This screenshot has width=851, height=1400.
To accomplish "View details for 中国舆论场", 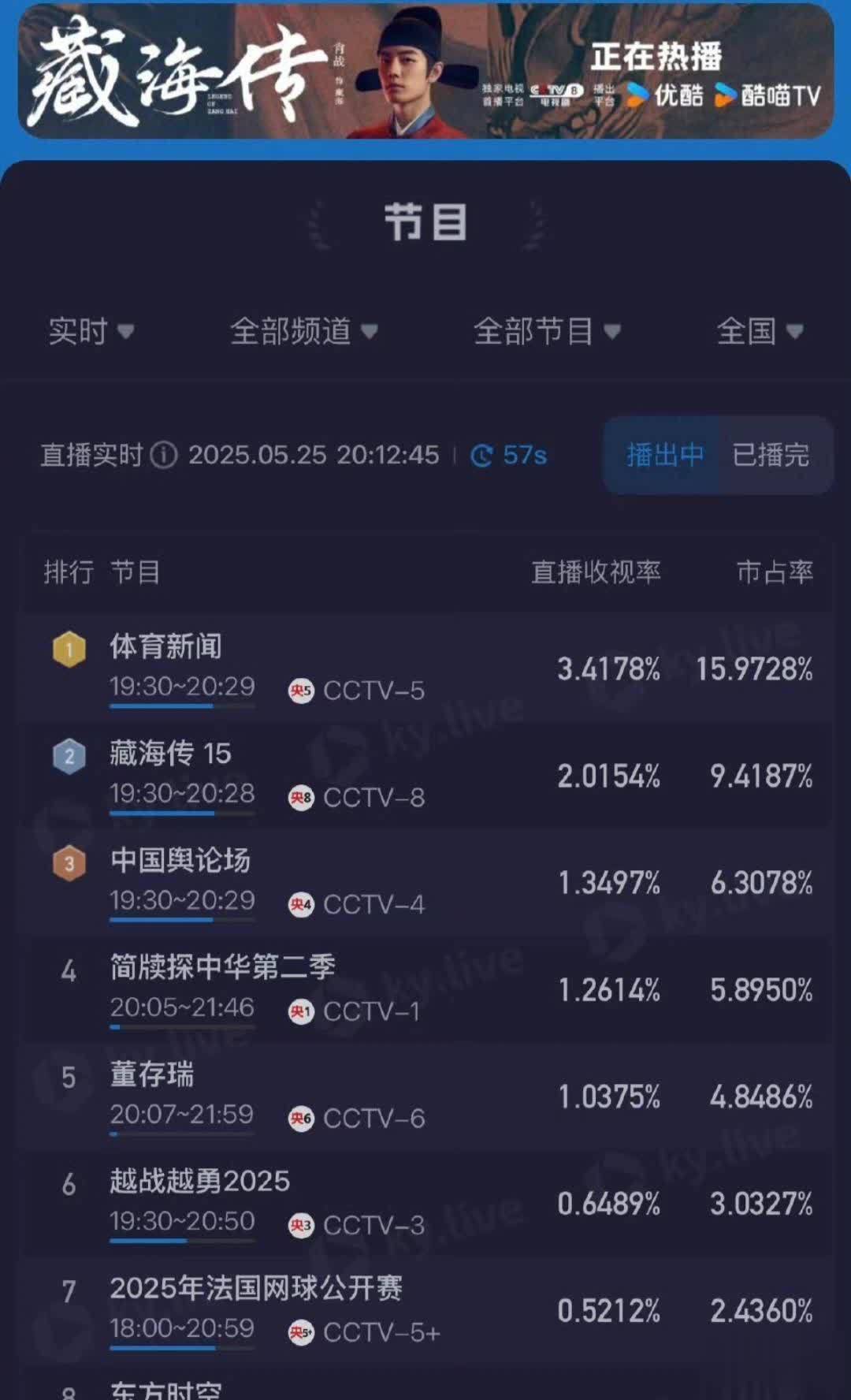I will [425, 882].
